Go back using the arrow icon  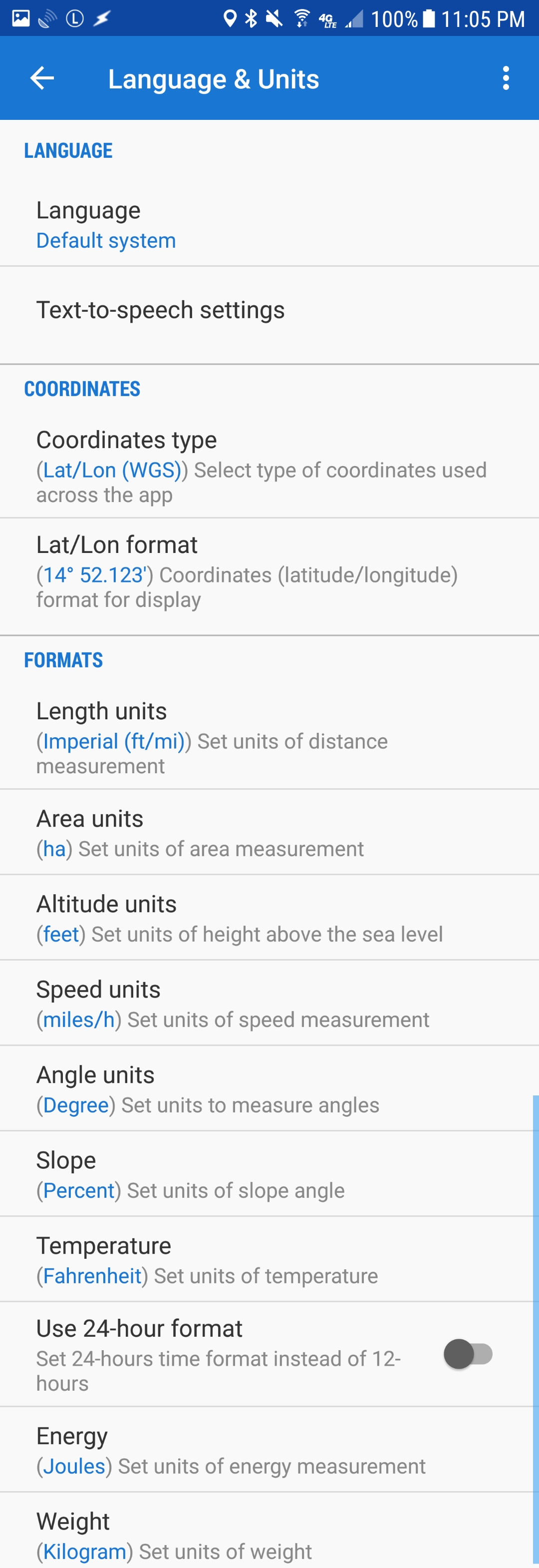click(x=42, y=78)
